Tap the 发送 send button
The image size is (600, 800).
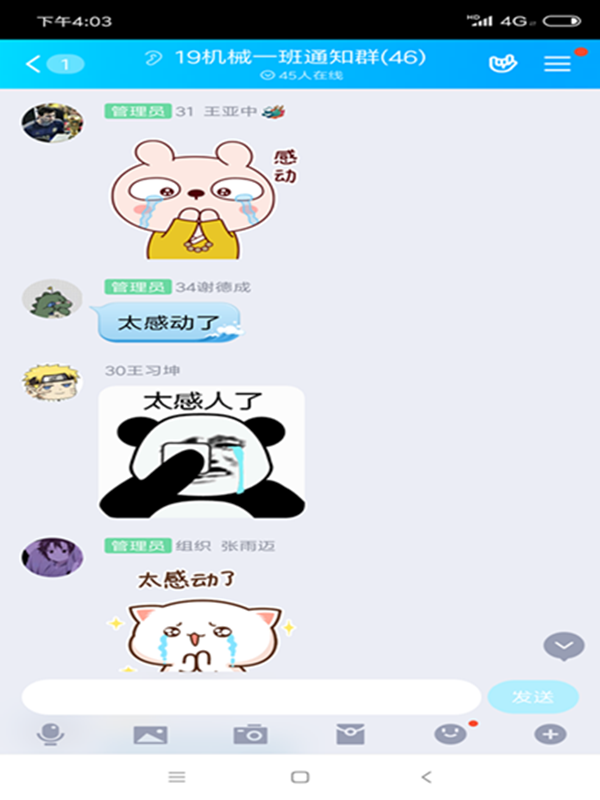pos(533,697)
